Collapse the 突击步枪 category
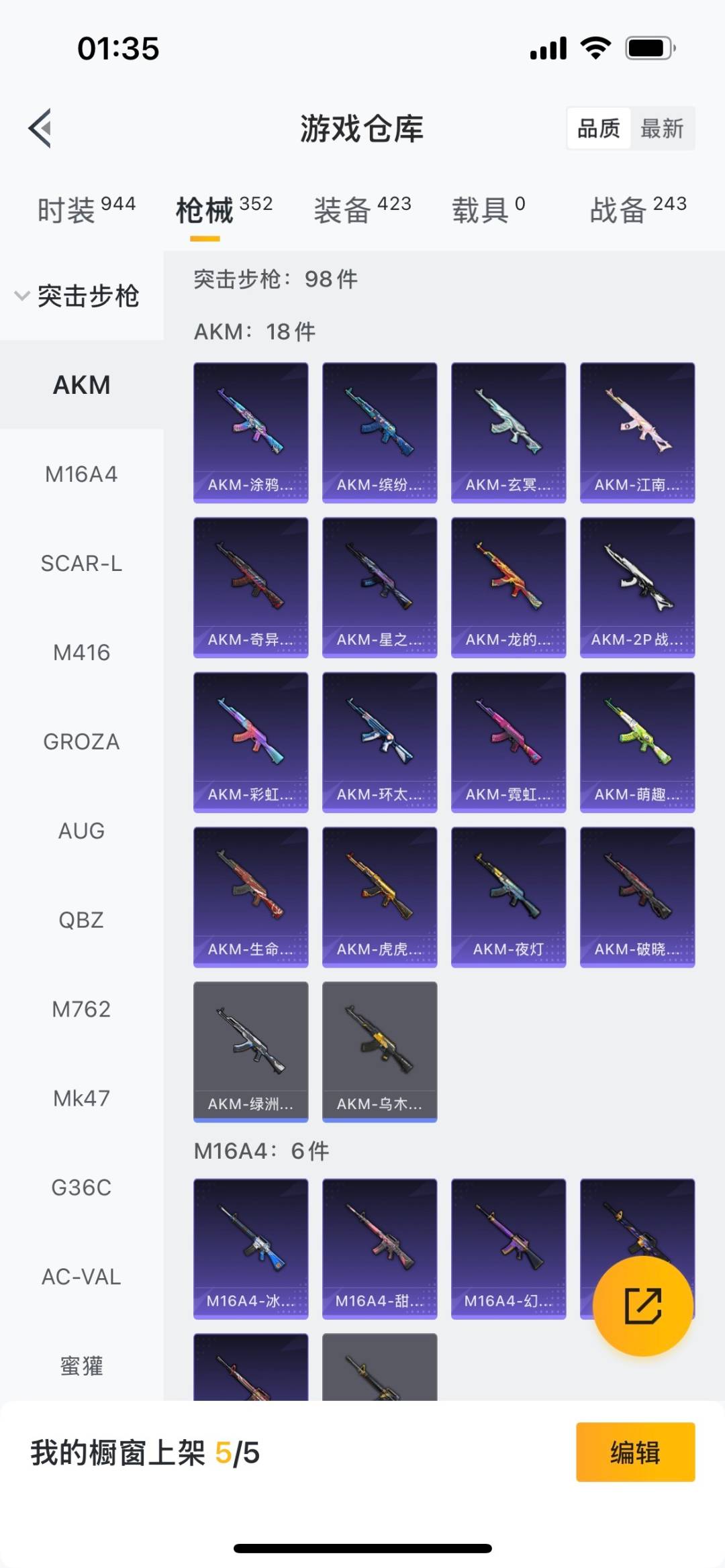Image resolution: width=725 pixels, height=1568 pixels. pyautogui.click(x=77, y=296)
